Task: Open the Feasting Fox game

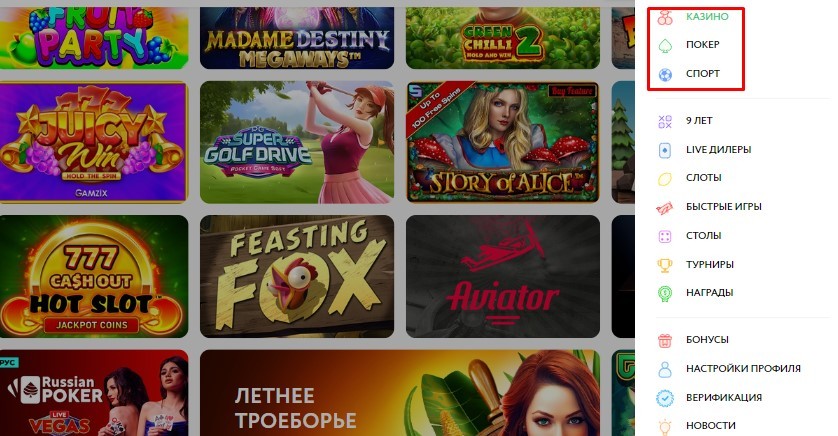Action: (299, 276)
